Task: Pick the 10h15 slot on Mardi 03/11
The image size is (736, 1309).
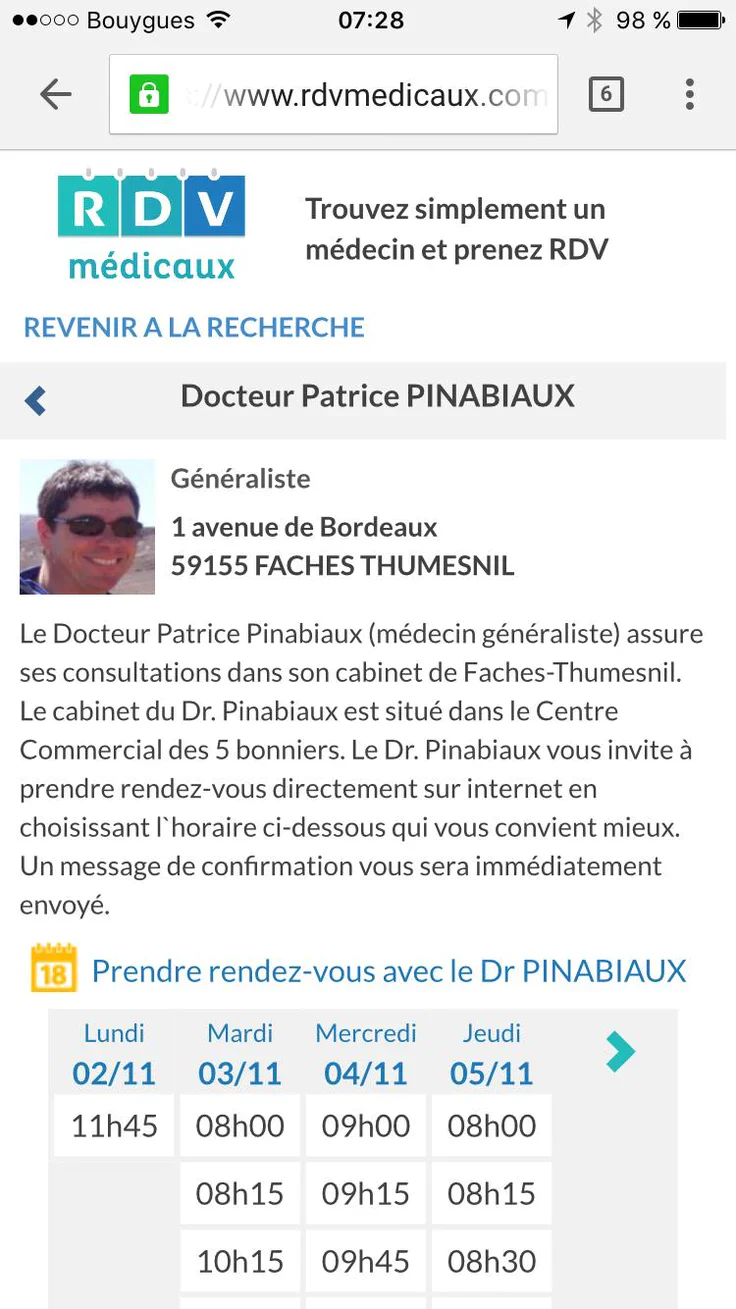Action: 240,1261
